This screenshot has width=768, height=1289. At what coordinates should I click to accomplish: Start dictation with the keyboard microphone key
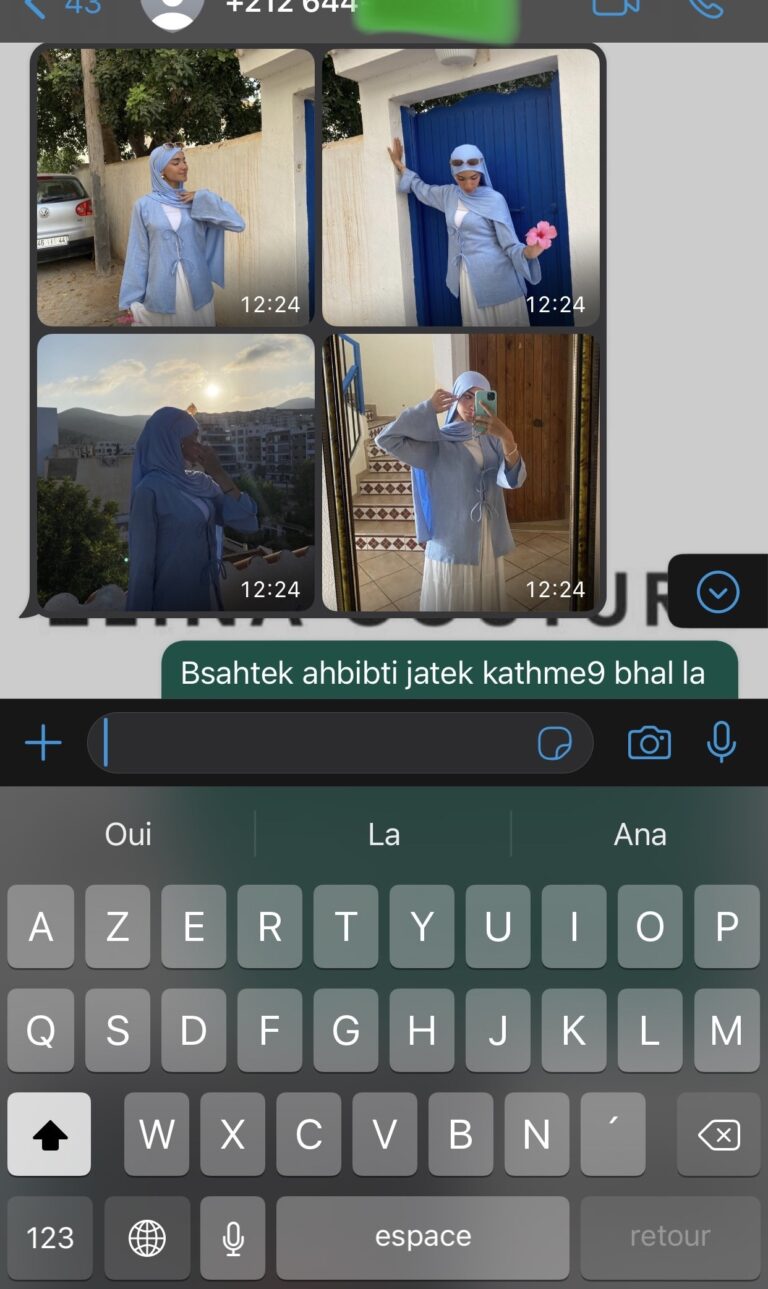click(x=233, y=1237)
